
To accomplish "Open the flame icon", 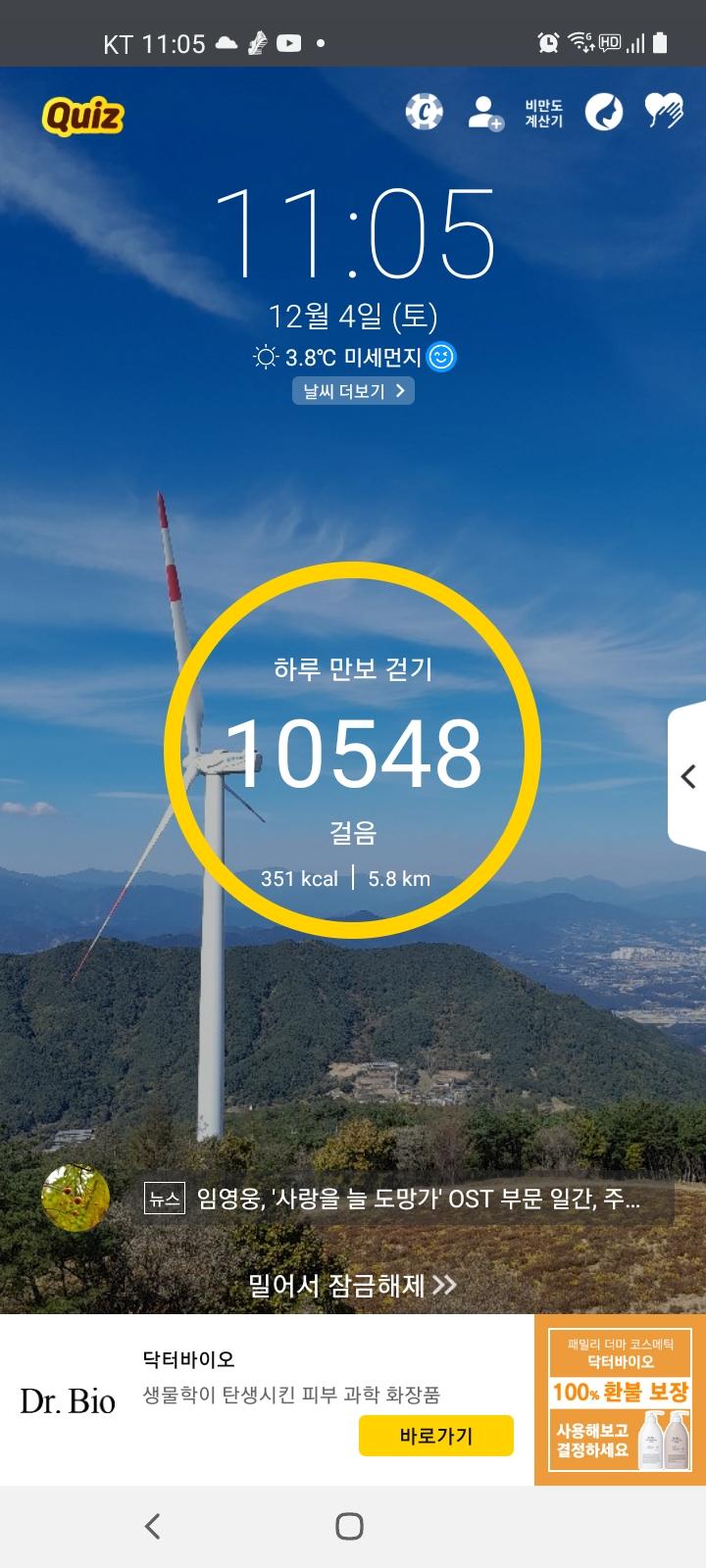I will click(x=604, y=113).
